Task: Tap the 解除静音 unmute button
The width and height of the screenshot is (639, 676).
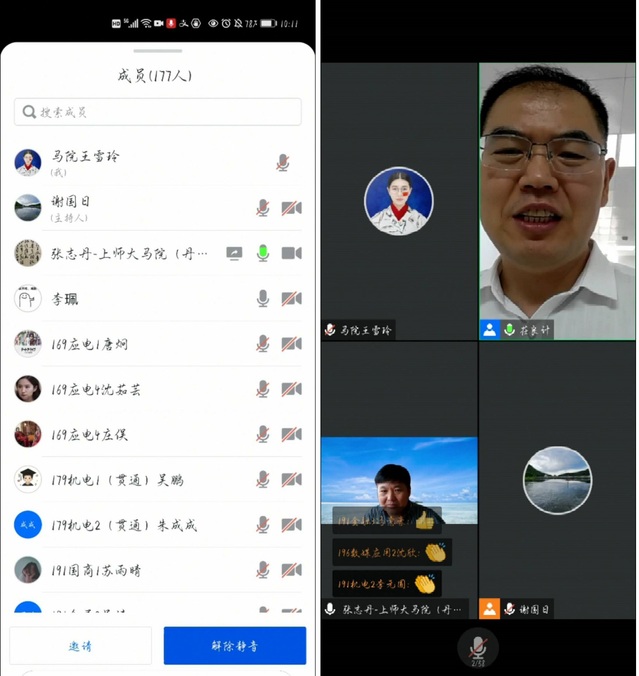Action: [x=235, y=646]
